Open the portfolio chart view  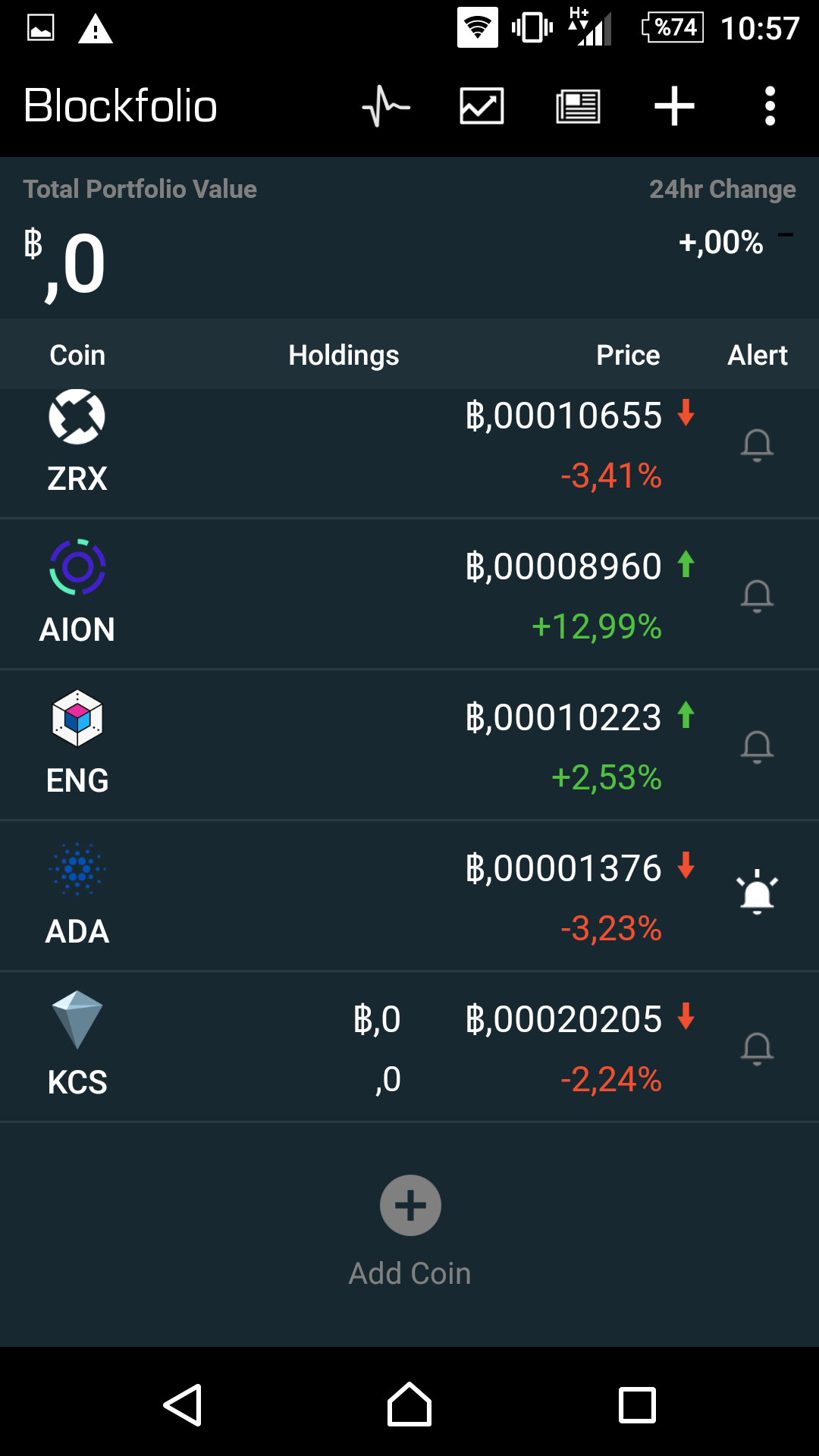[x=482, y=106]
